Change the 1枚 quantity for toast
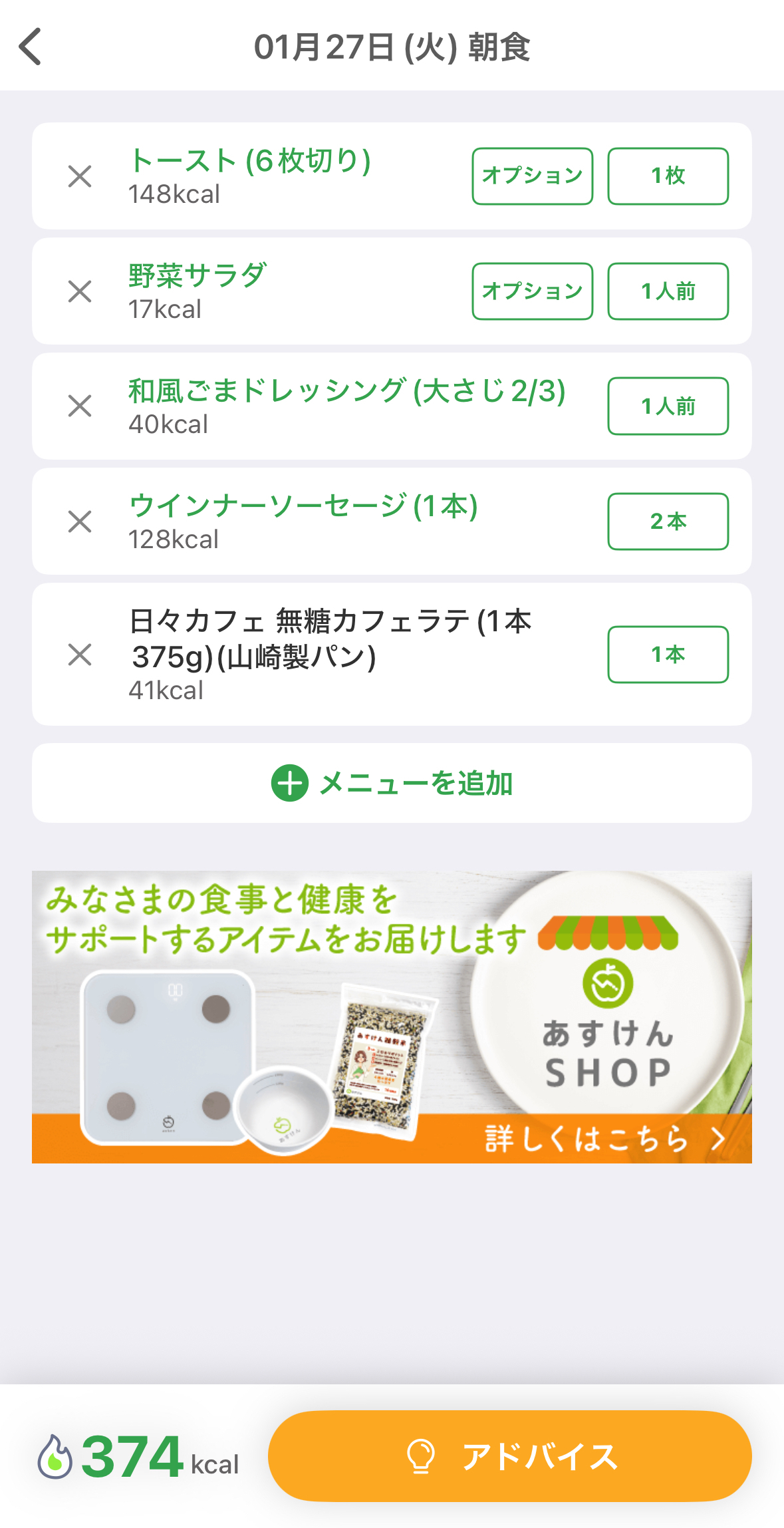The width and height of the screenshot is (784, 1528). tap(668, 176)
